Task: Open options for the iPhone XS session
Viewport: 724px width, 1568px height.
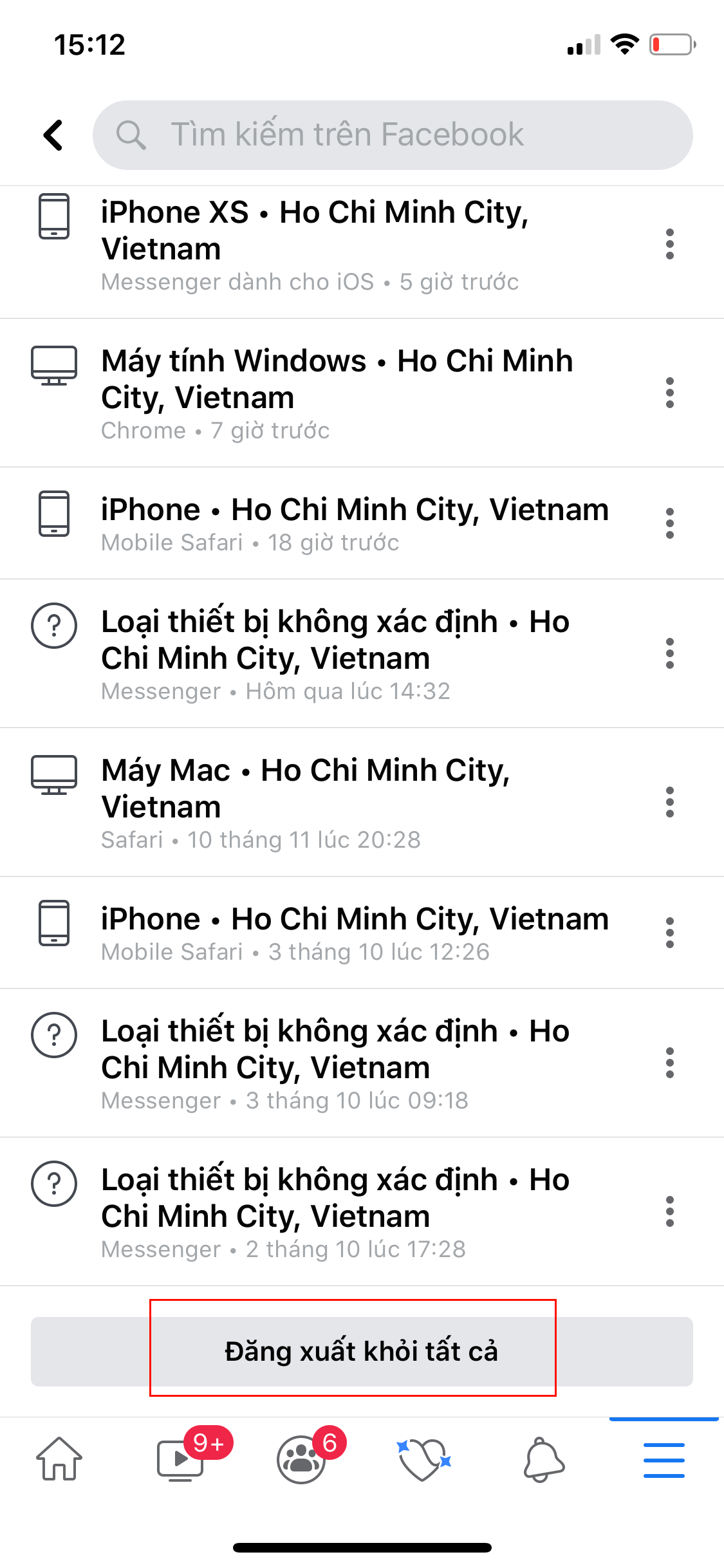Action: point(669,244)
